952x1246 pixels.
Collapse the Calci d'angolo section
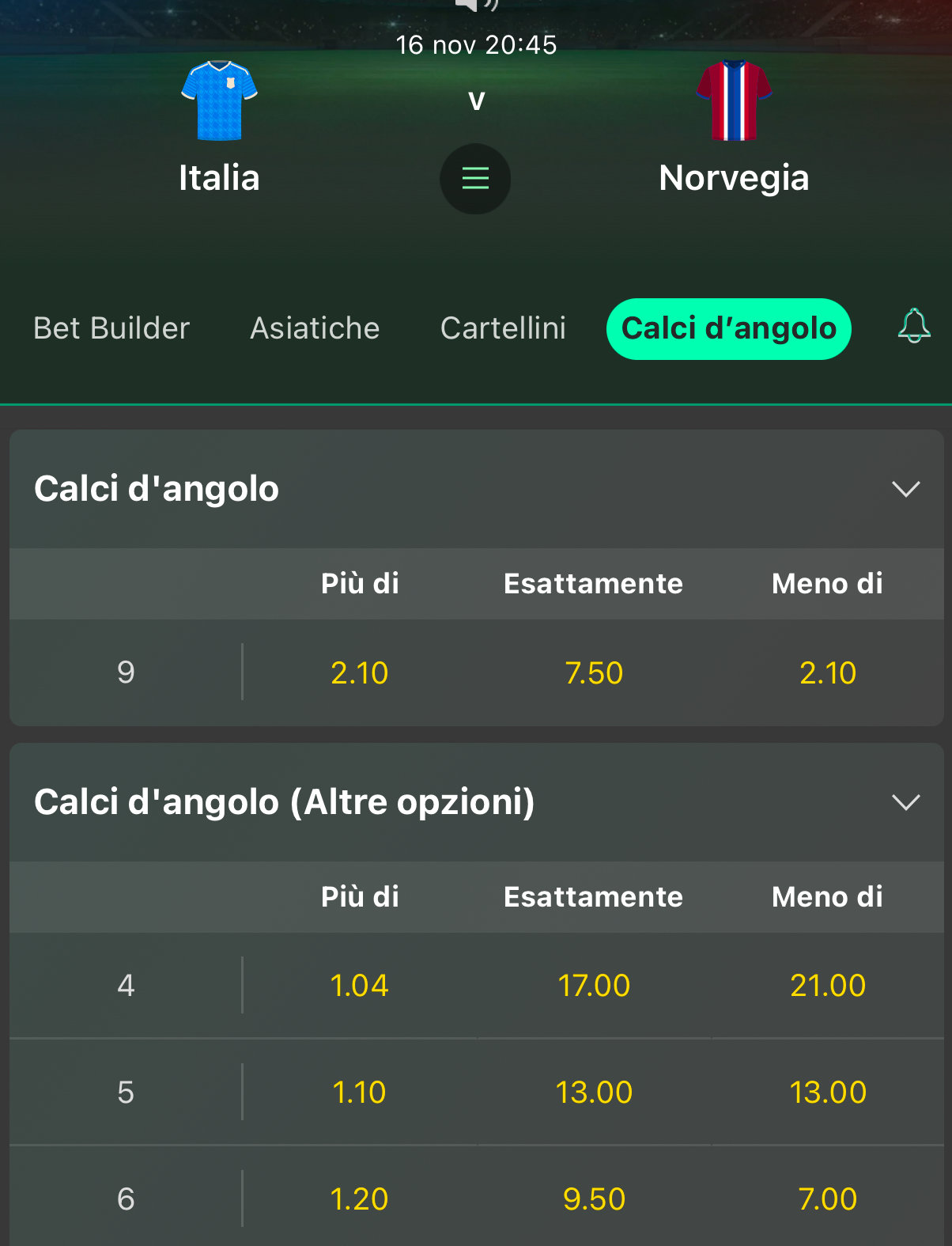pyautogui.click(x=905, y=489)
